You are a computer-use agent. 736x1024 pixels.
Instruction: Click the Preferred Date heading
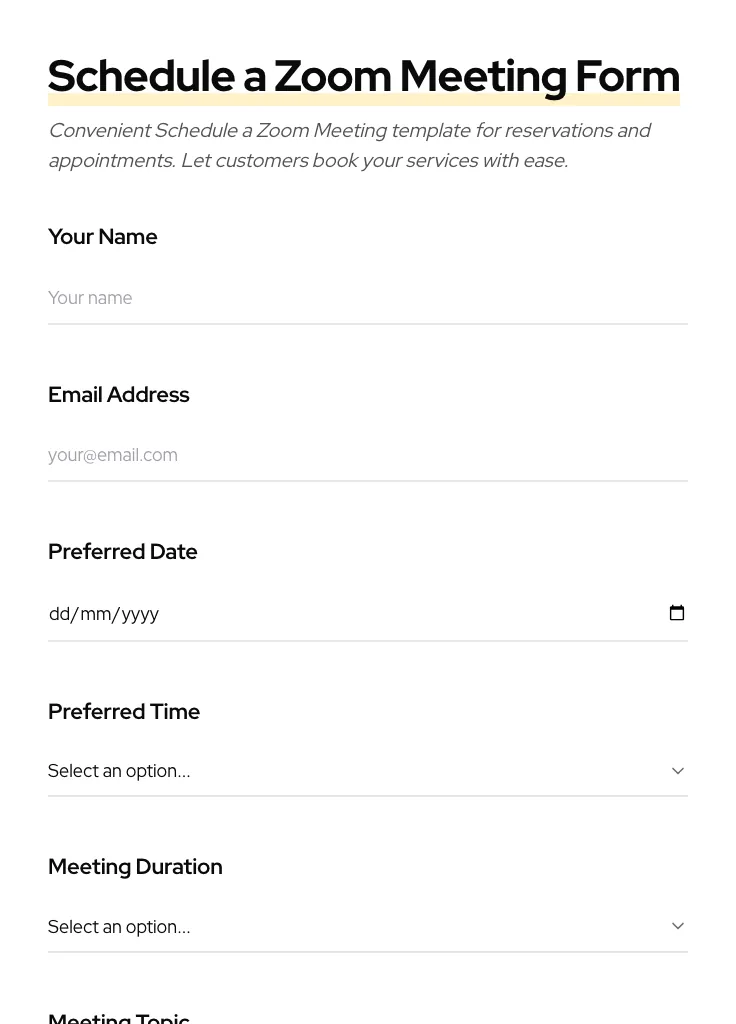pyautogui.click(x=122, y=551)
